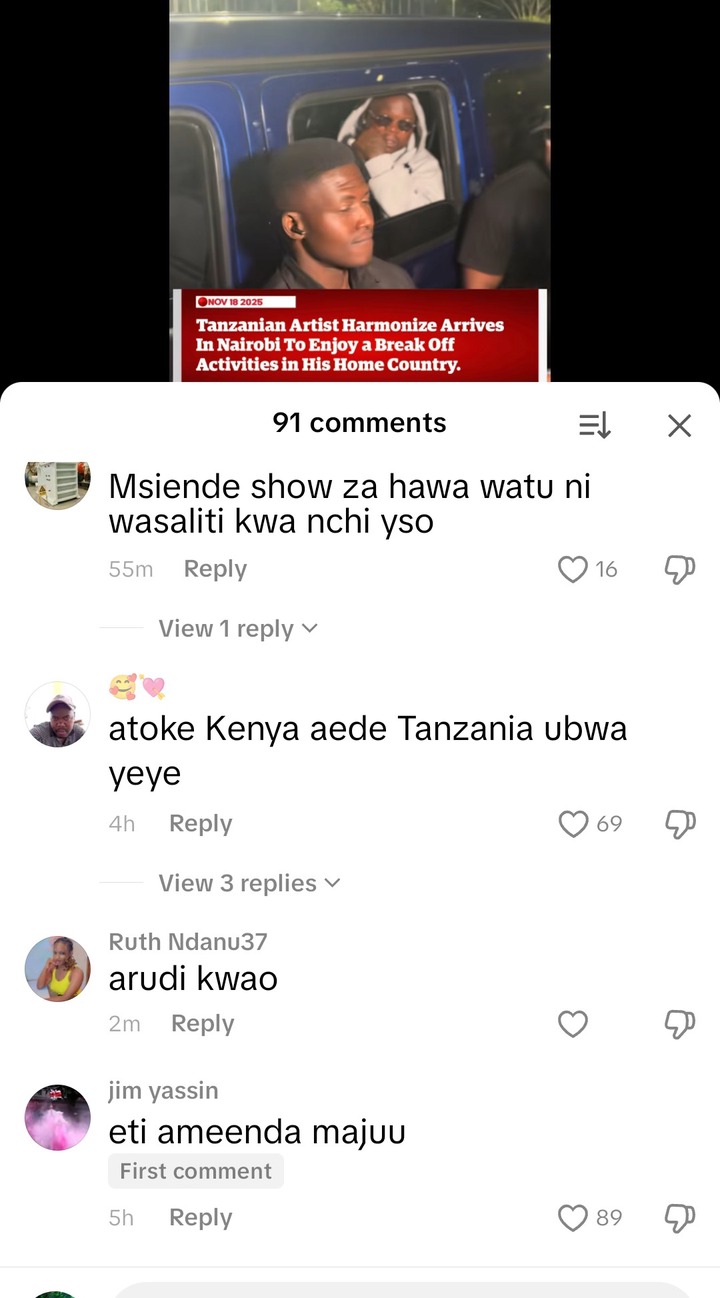
Task: Dislike jim yassin's comment
Action: click(679, 1218)
